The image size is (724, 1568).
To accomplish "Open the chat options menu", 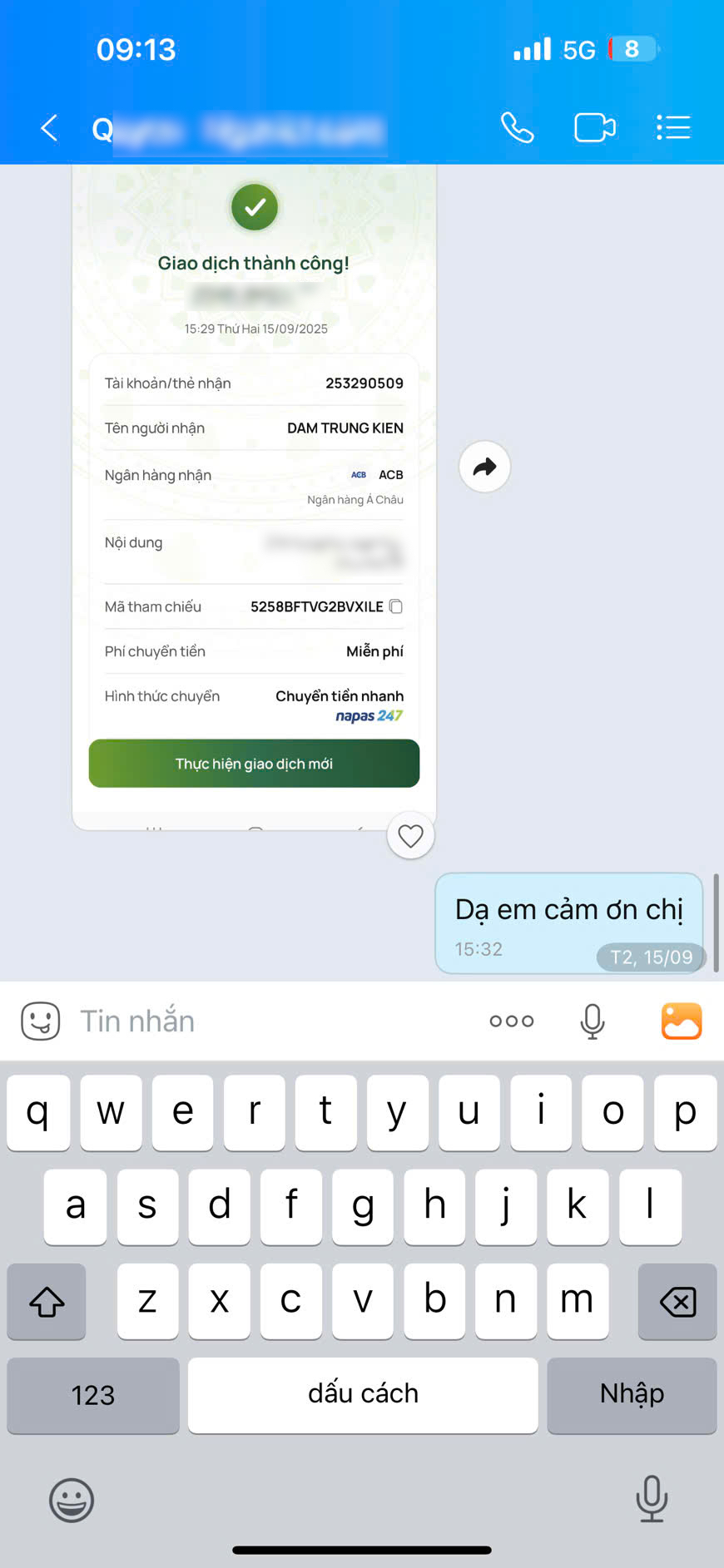I will [x=673, y=128].
